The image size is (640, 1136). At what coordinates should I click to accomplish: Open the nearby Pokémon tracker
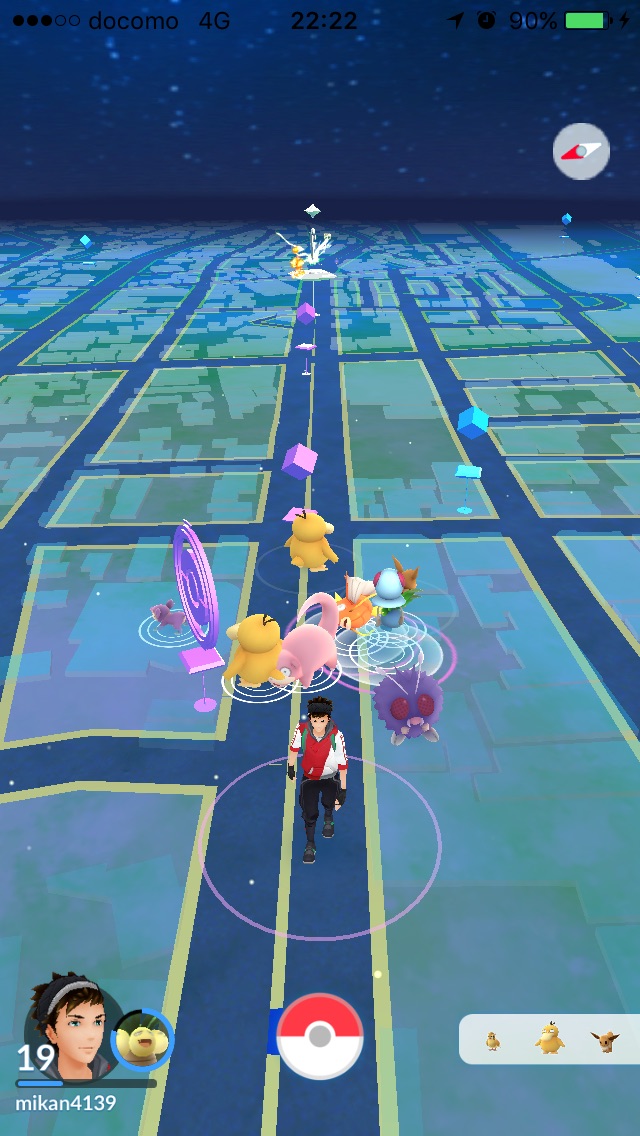(548, 1040)
